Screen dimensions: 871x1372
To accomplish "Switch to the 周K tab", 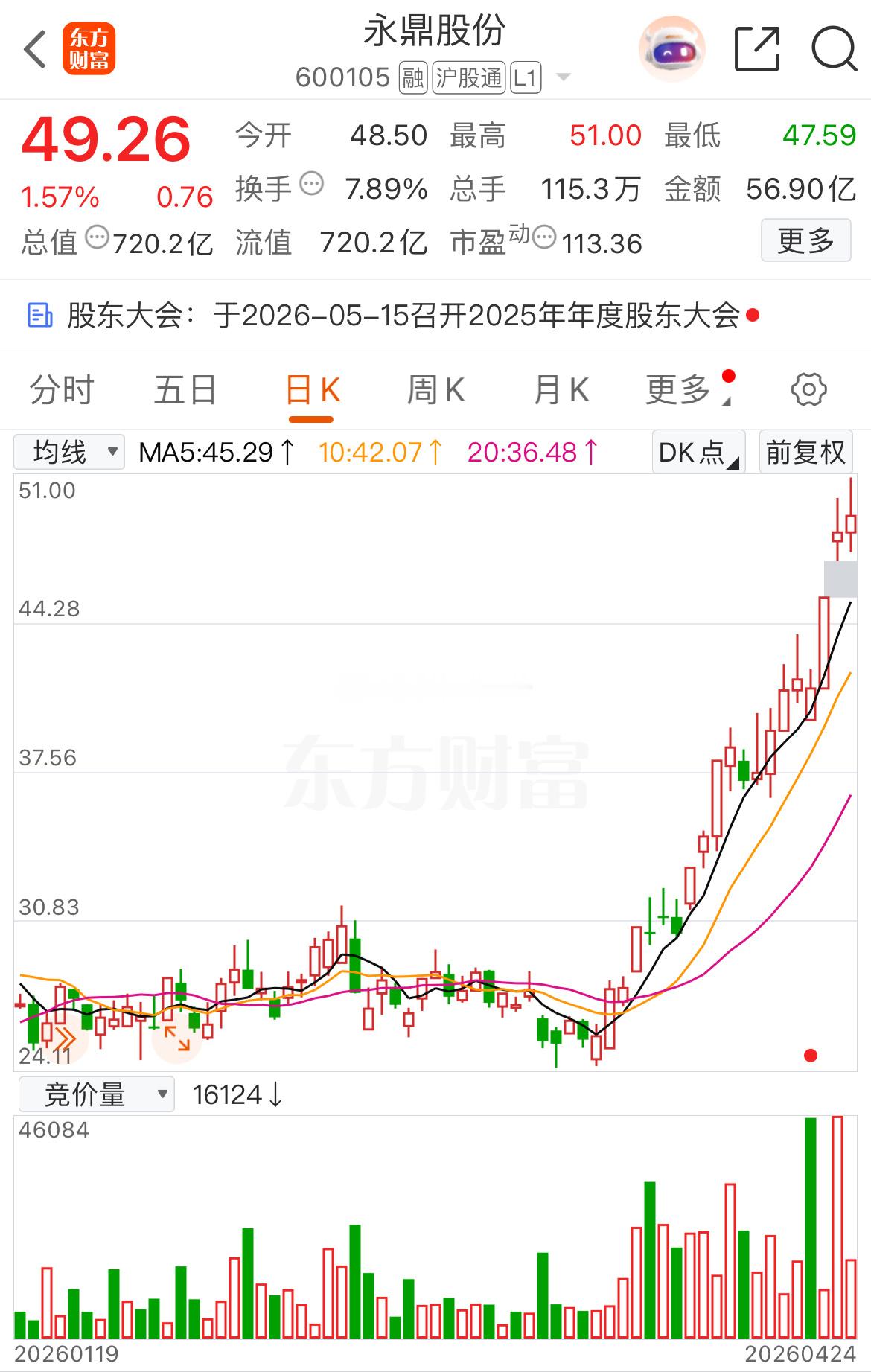I will (436, 389).
